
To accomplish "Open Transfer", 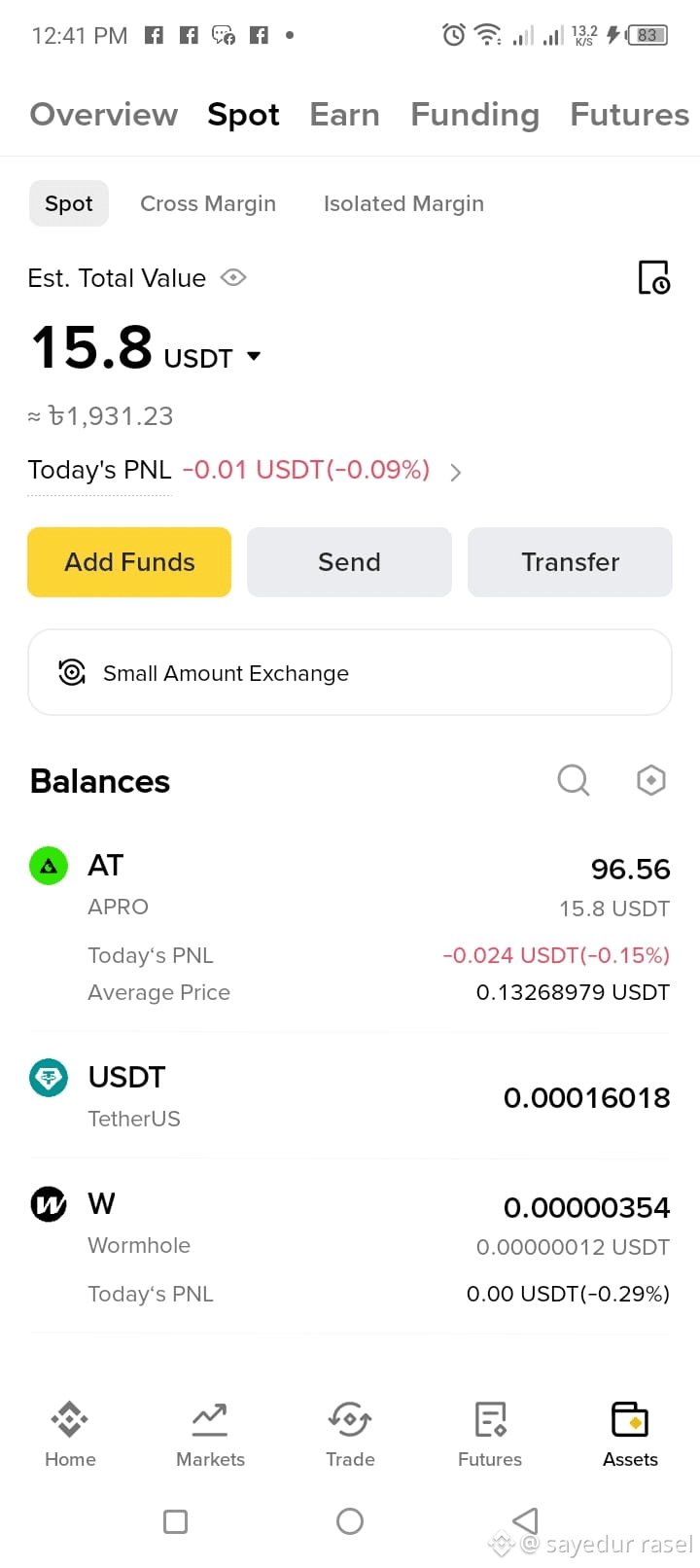I will (570, 562).
